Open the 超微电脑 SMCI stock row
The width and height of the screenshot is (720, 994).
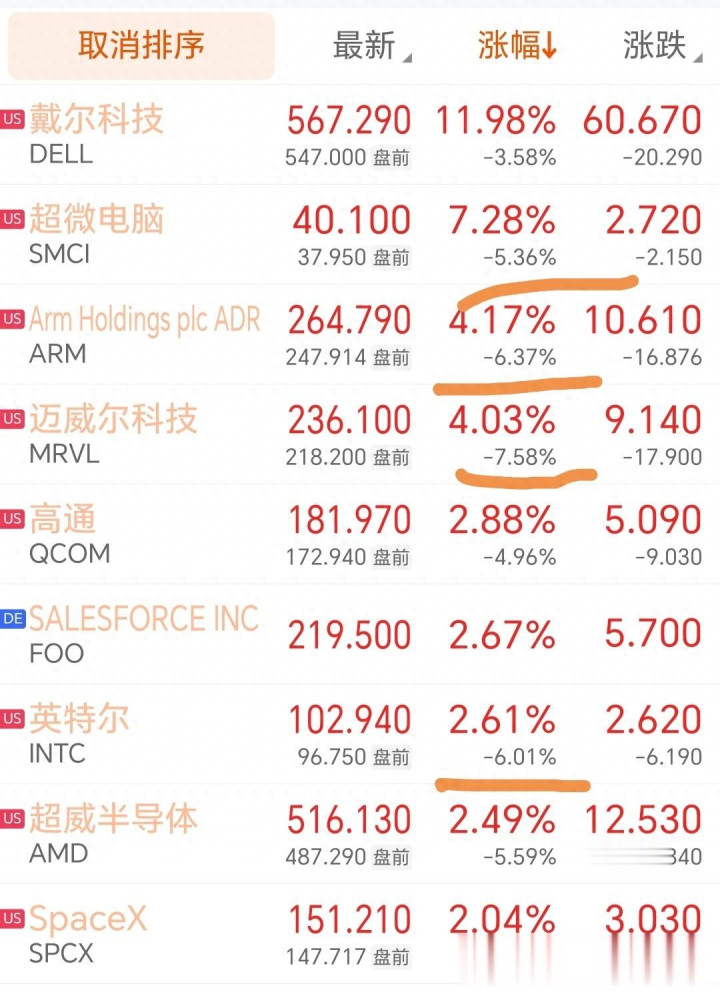(x=360, y=235)
